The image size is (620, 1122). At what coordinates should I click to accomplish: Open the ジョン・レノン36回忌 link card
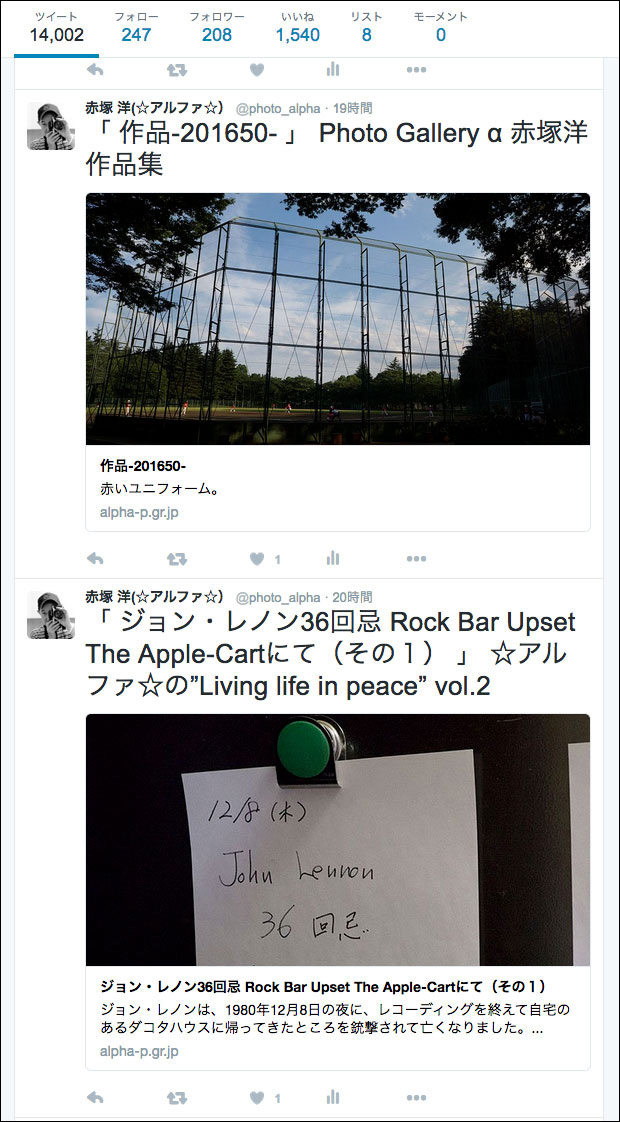(338, 892)
